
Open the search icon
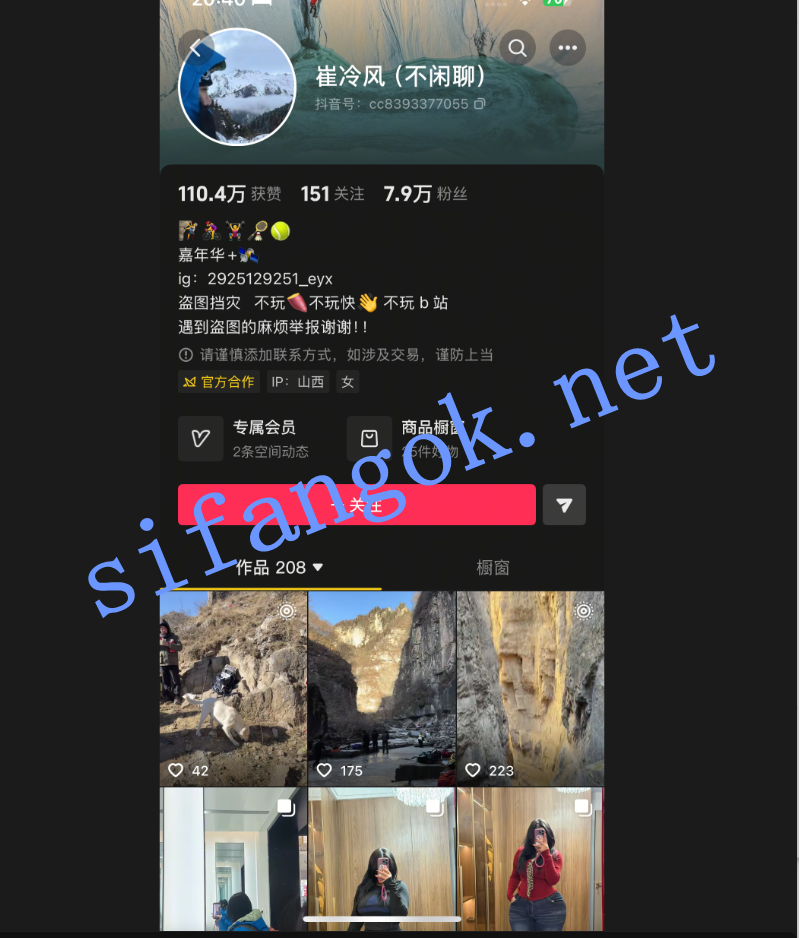517,48
